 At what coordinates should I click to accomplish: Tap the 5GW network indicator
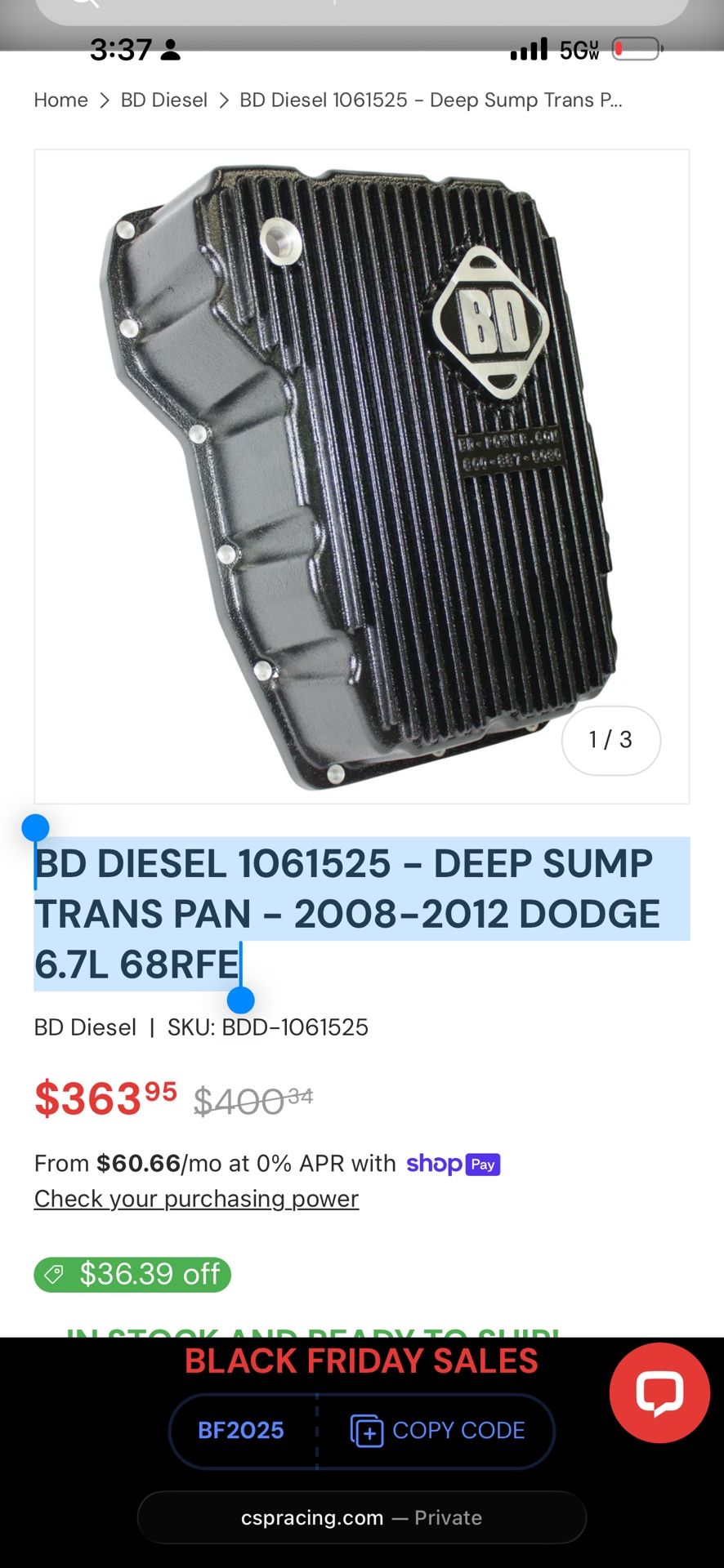(x=577, y=49)
